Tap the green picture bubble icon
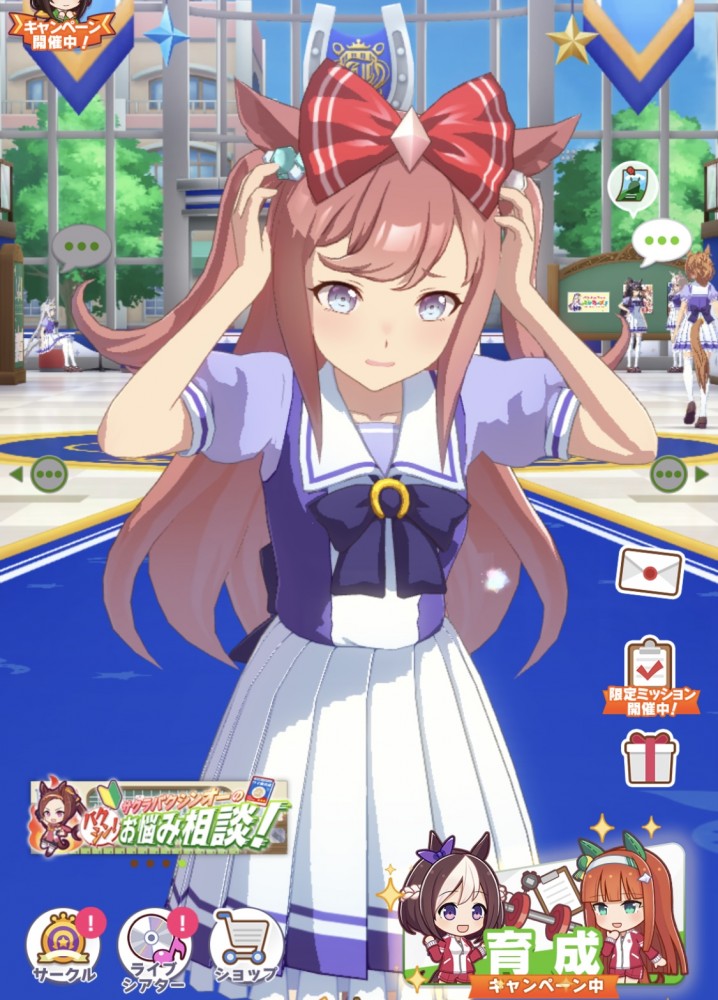The height and width of the screenshot is (1000, 718). tap(632, 187)
